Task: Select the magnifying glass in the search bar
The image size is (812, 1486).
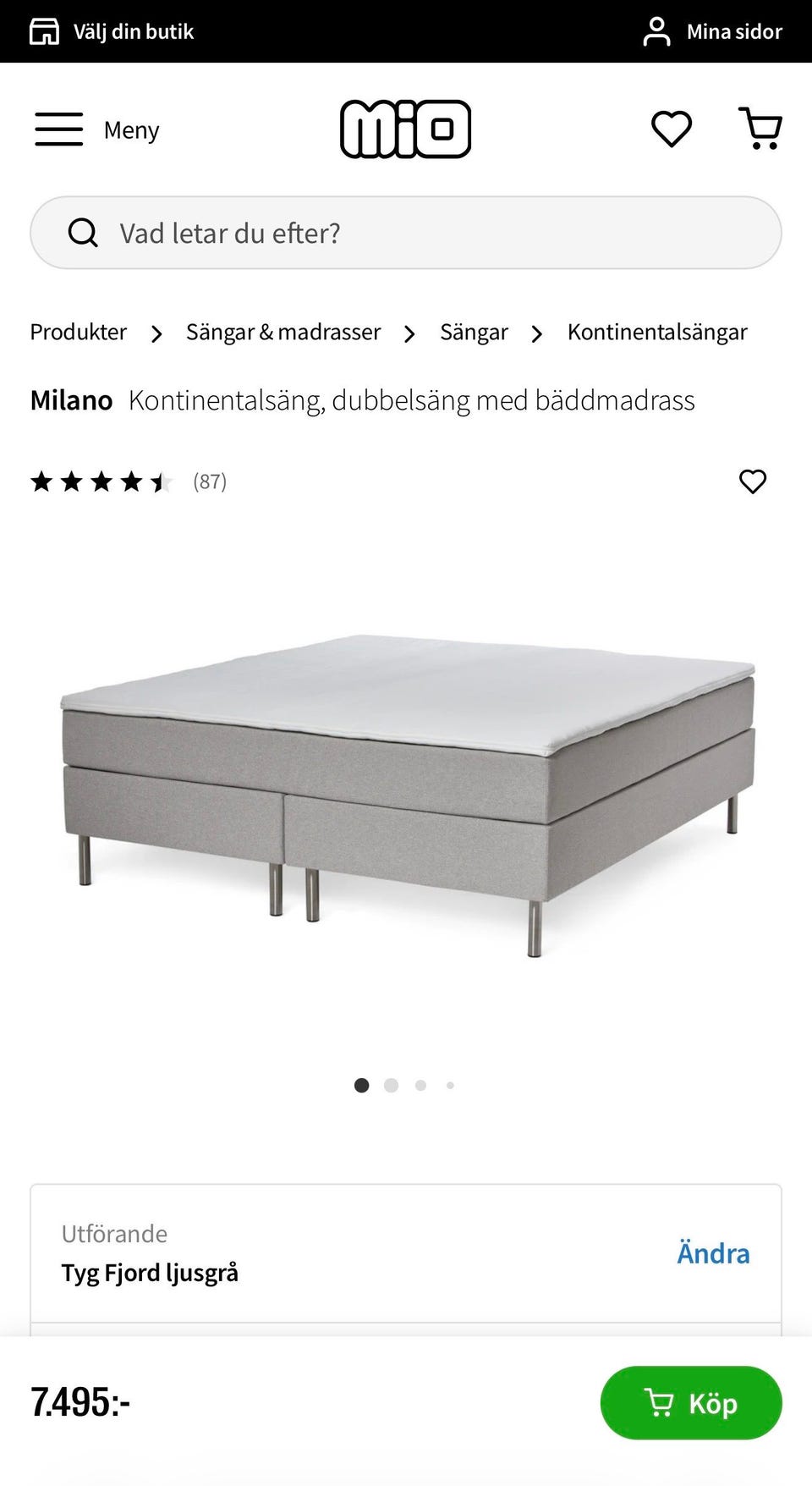Action: (83, 232)
